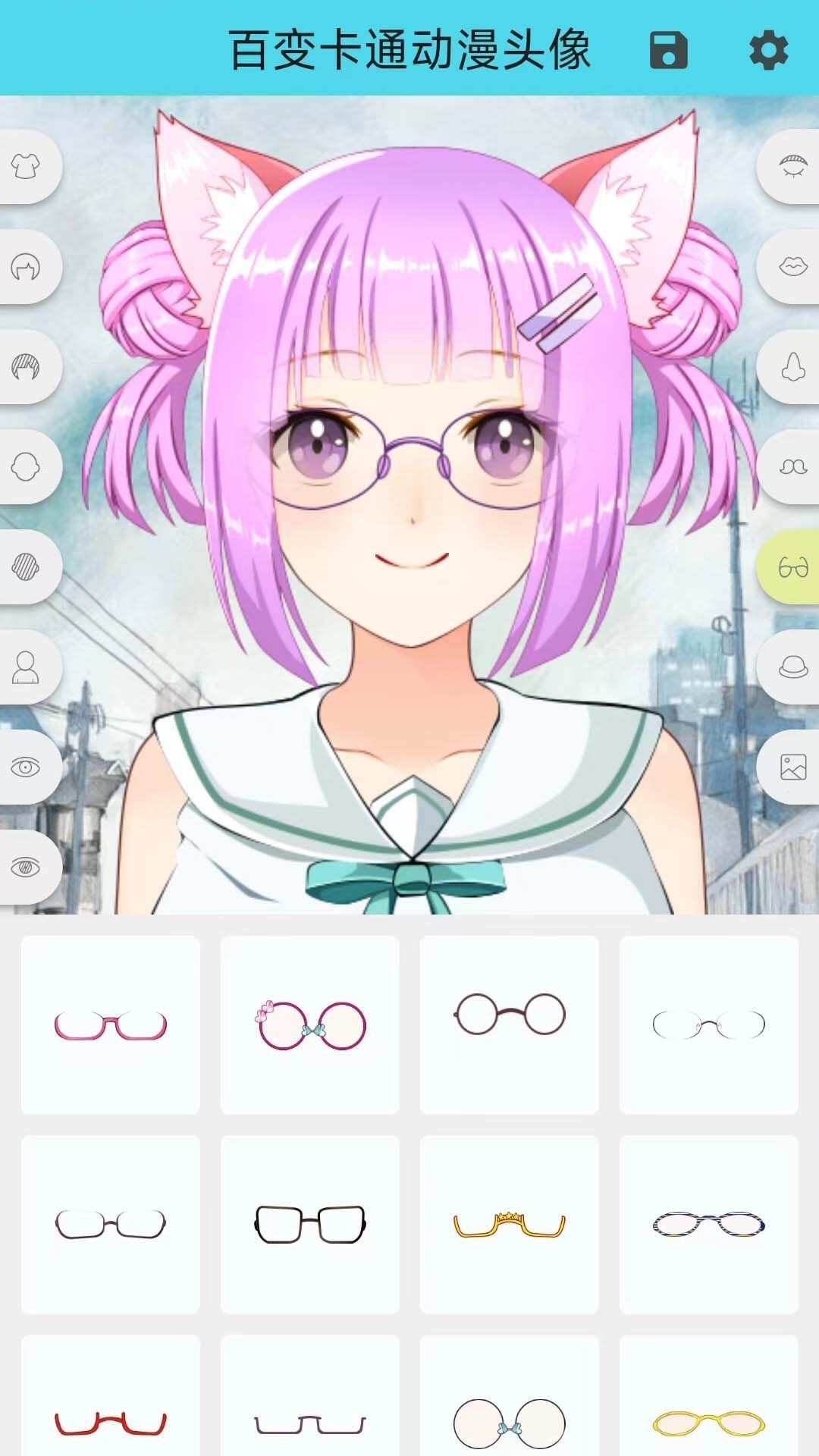Screen dimensions: 819x1456
Task: Select the face shape category
Action: (26, 466)
